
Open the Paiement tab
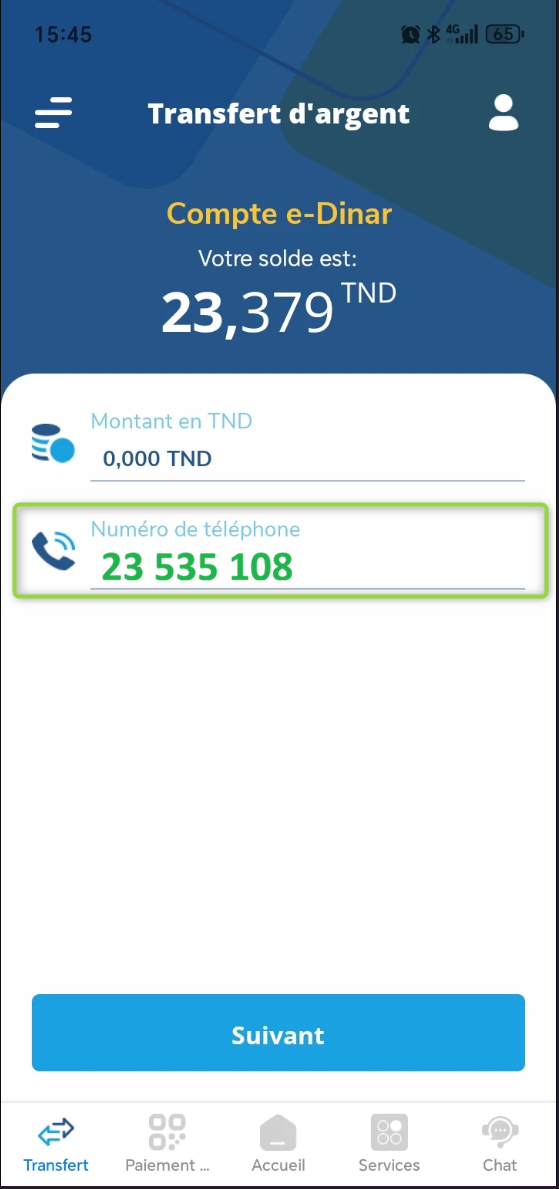tap(167, 1145)
